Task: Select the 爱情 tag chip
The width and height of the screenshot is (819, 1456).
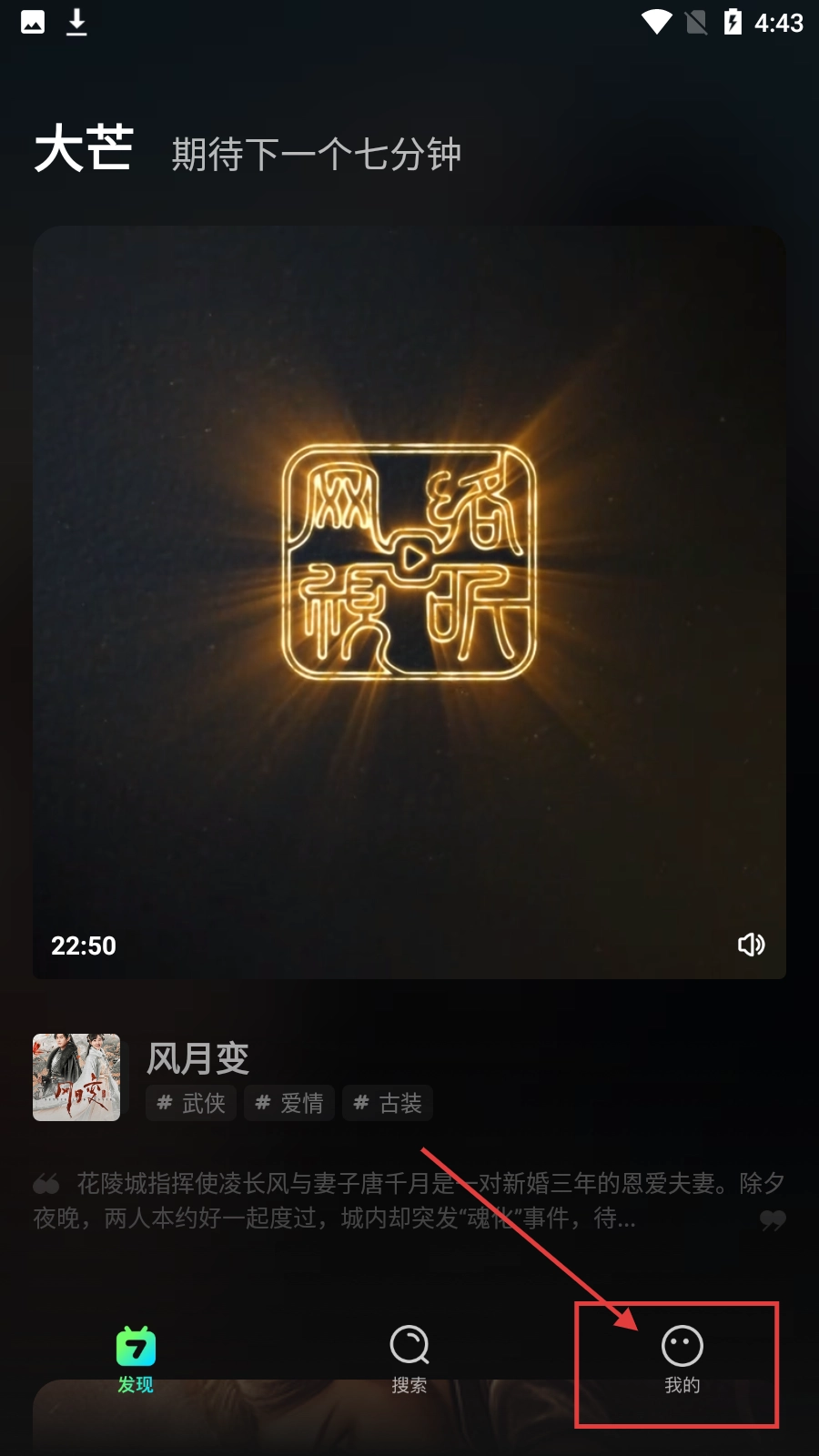Action: (x=289, y=1103)
